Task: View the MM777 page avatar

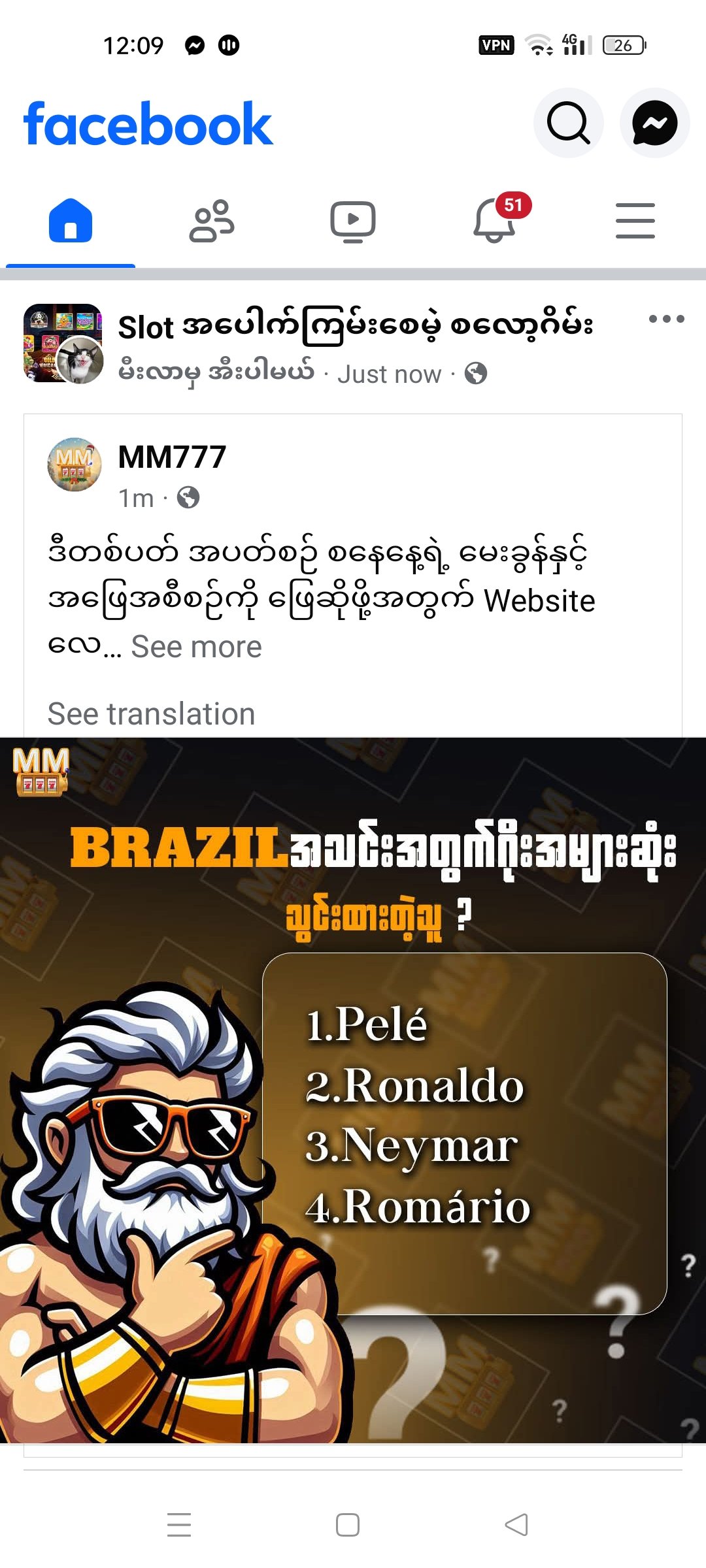Action: coord(75,465)
